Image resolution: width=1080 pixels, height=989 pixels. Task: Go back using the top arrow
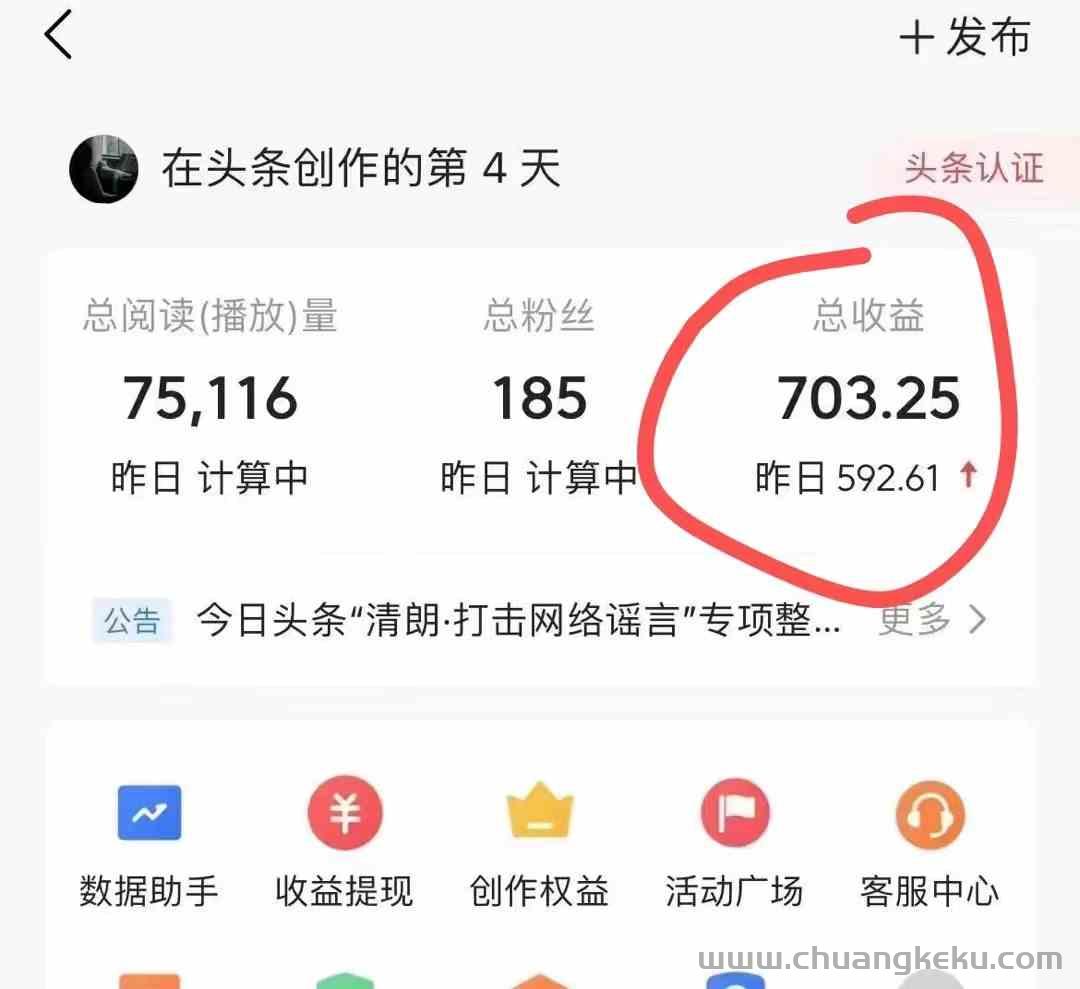coord(58,36)
